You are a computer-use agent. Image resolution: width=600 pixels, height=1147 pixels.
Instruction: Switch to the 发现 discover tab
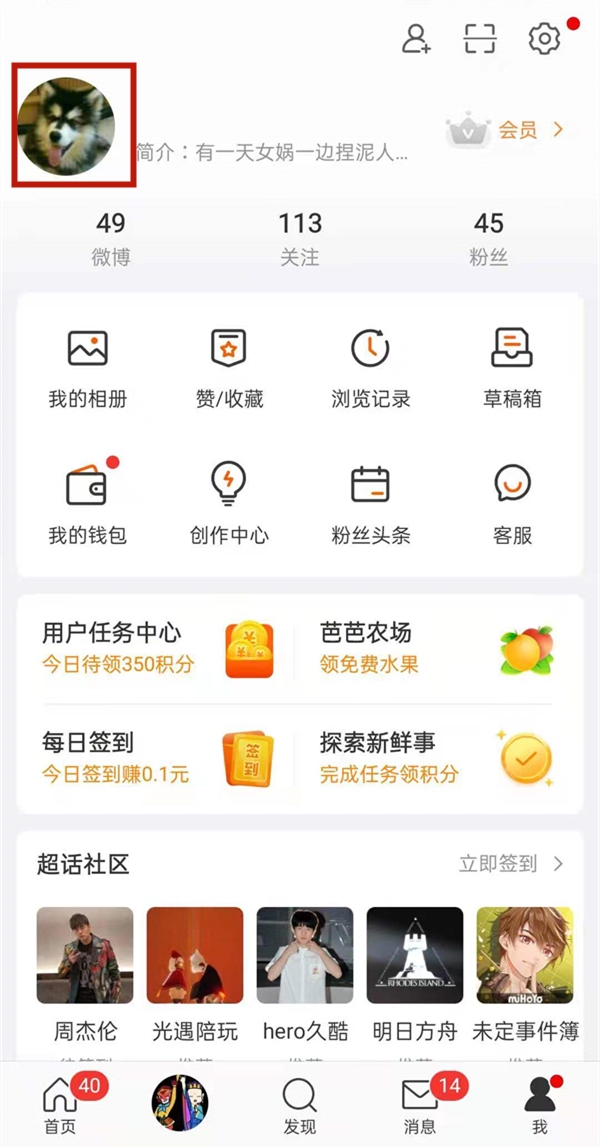(x=299, y=1105)
